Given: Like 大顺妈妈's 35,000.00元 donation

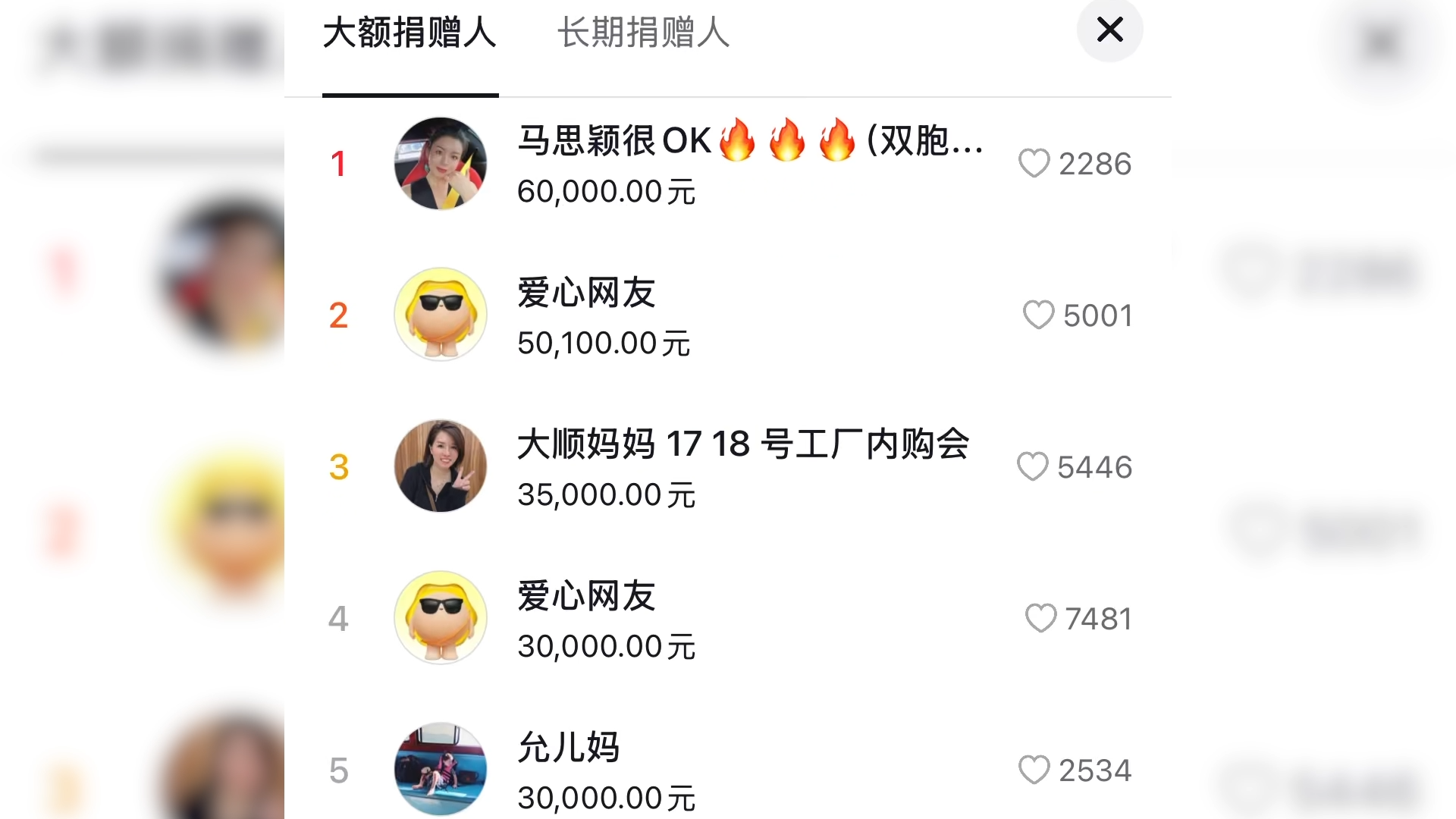Looking at the screenshot, I should [1033, 467].
